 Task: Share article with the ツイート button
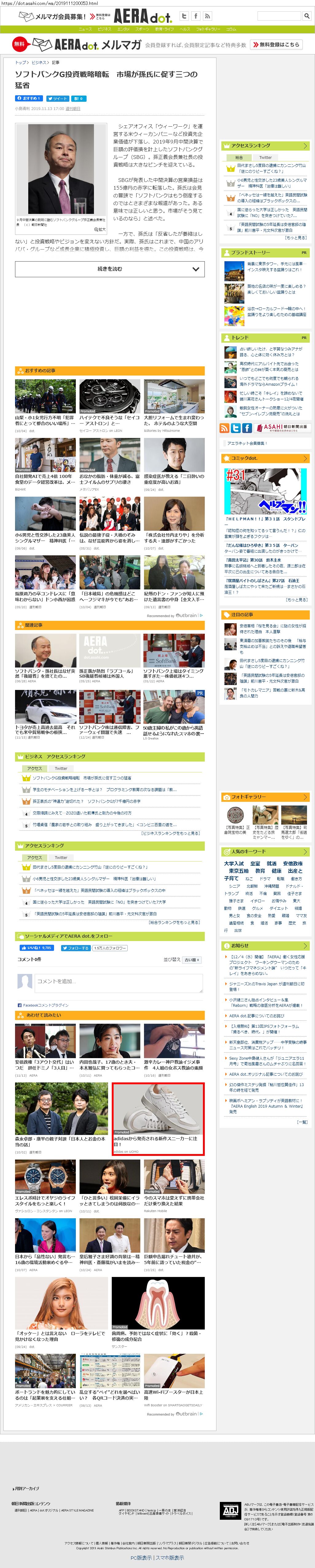(57, 98)
